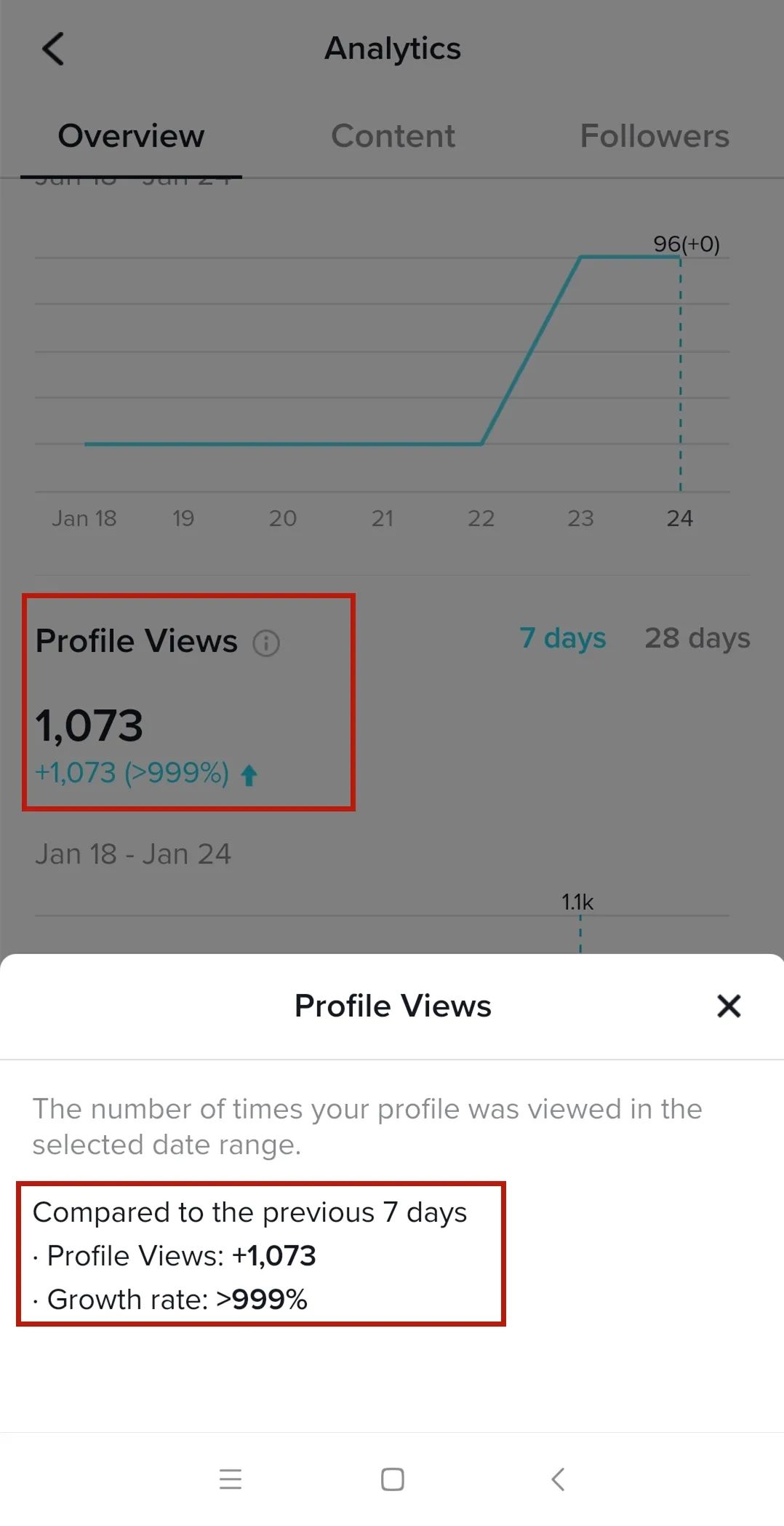This screenshot has height=1526, width=784.
Task: Select the 28 days range
Action: point(697,638)
